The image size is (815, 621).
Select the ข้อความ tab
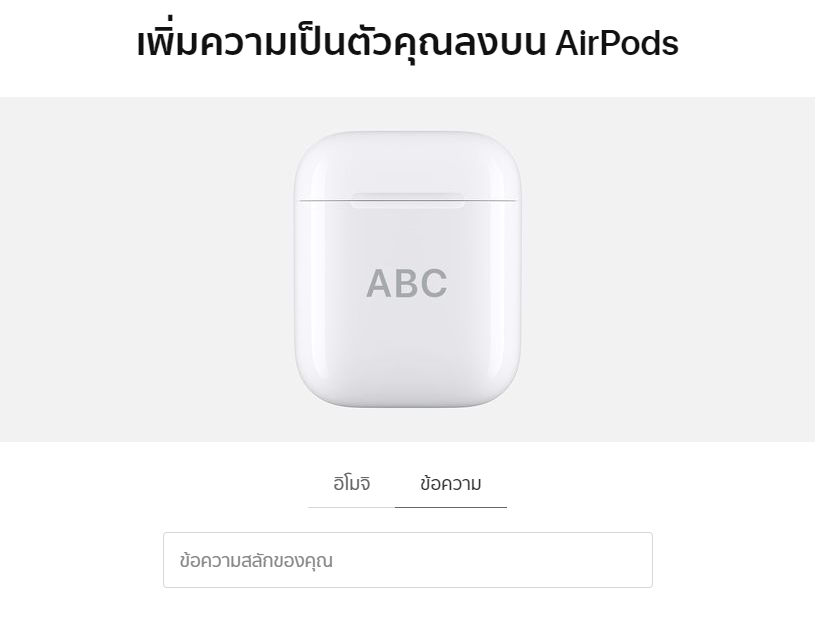tap(451, 484)
